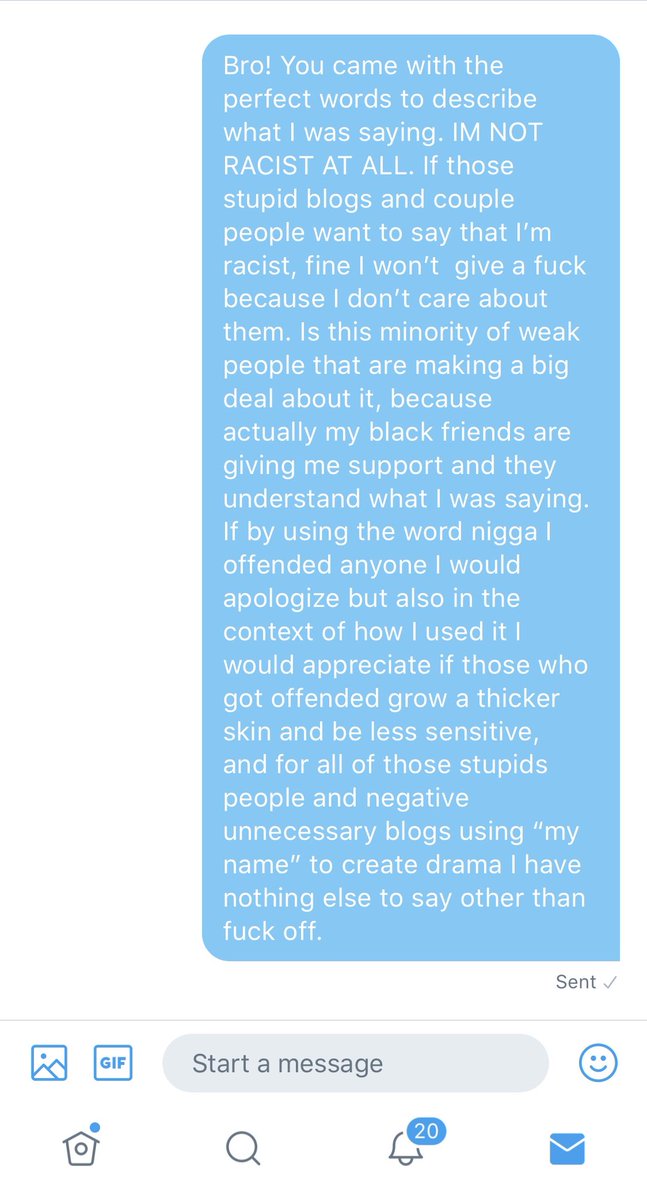
Task: Focus the Start a message field
Action: click(x=355, y=1063)
